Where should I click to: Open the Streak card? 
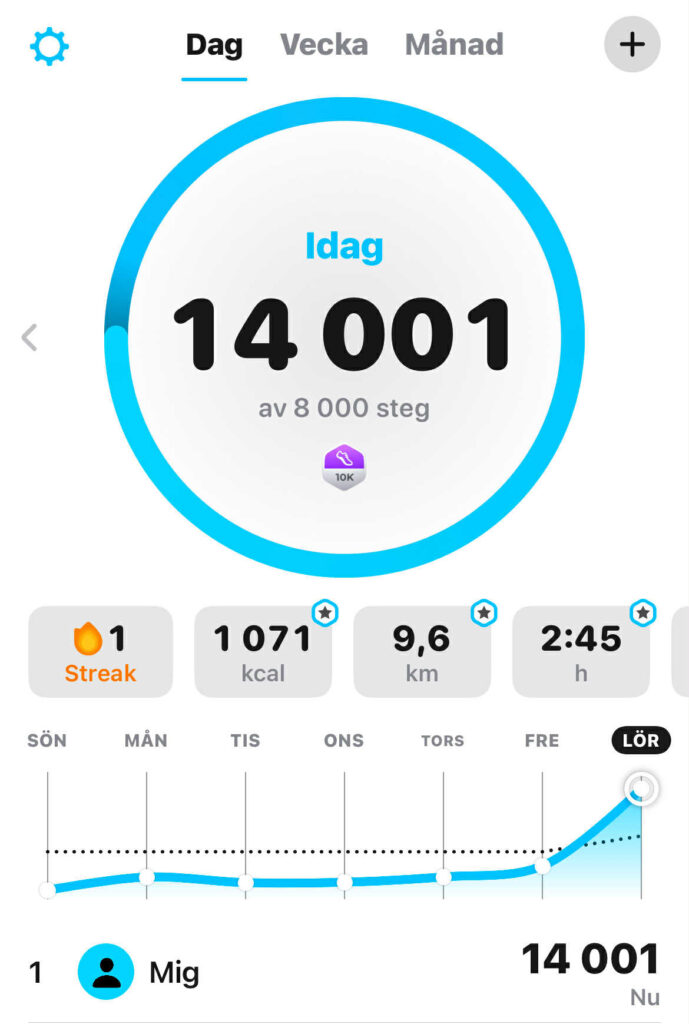tap(100, 652)
